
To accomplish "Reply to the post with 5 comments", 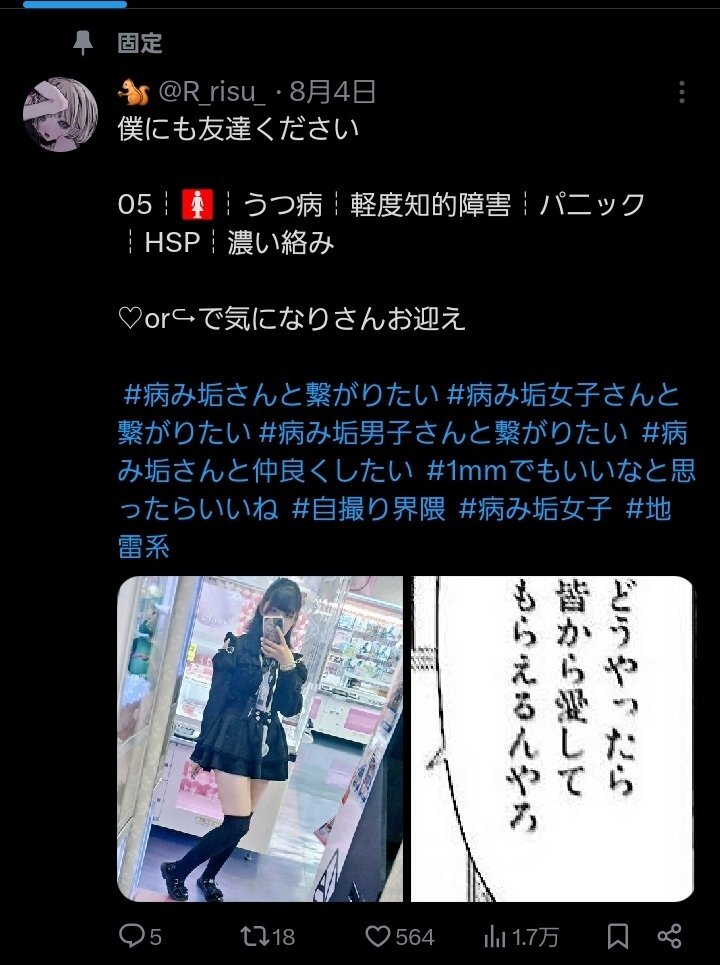I will (140, 936).
